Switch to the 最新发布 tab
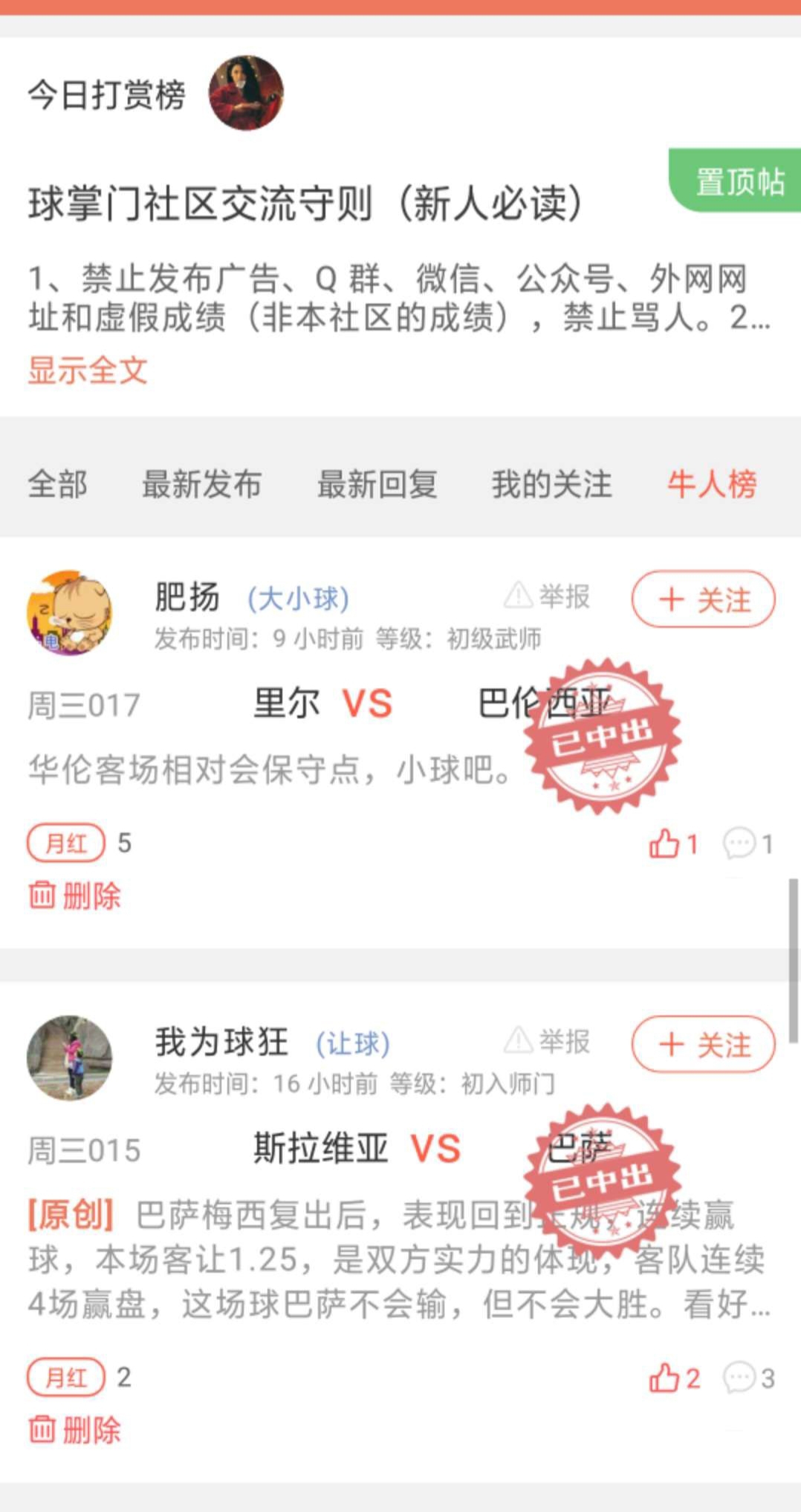 tap(201, 484)
